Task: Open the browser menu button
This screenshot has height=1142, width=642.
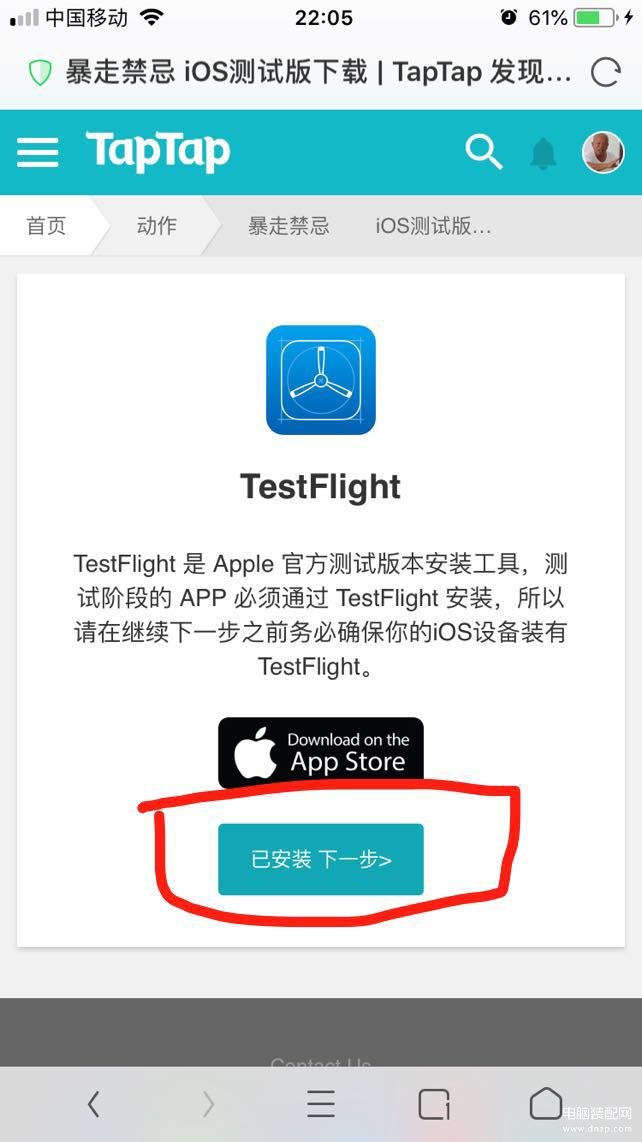Action: (321, 1104)
